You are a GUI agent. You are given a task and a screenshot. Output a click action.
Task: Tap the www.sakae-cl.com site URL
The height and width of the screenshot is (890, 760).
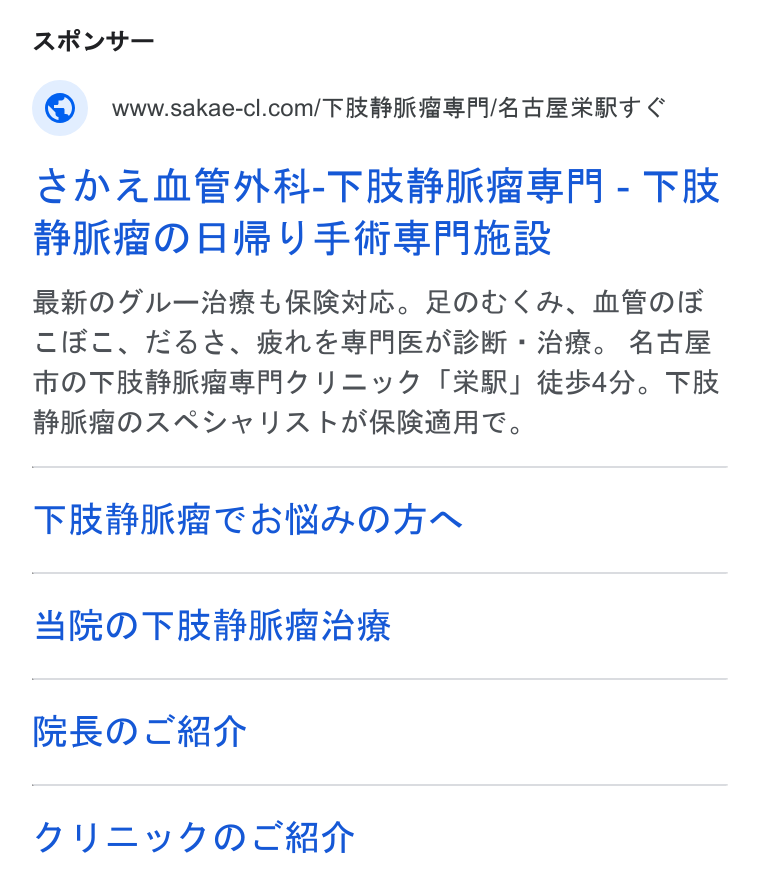pos(388,108)
